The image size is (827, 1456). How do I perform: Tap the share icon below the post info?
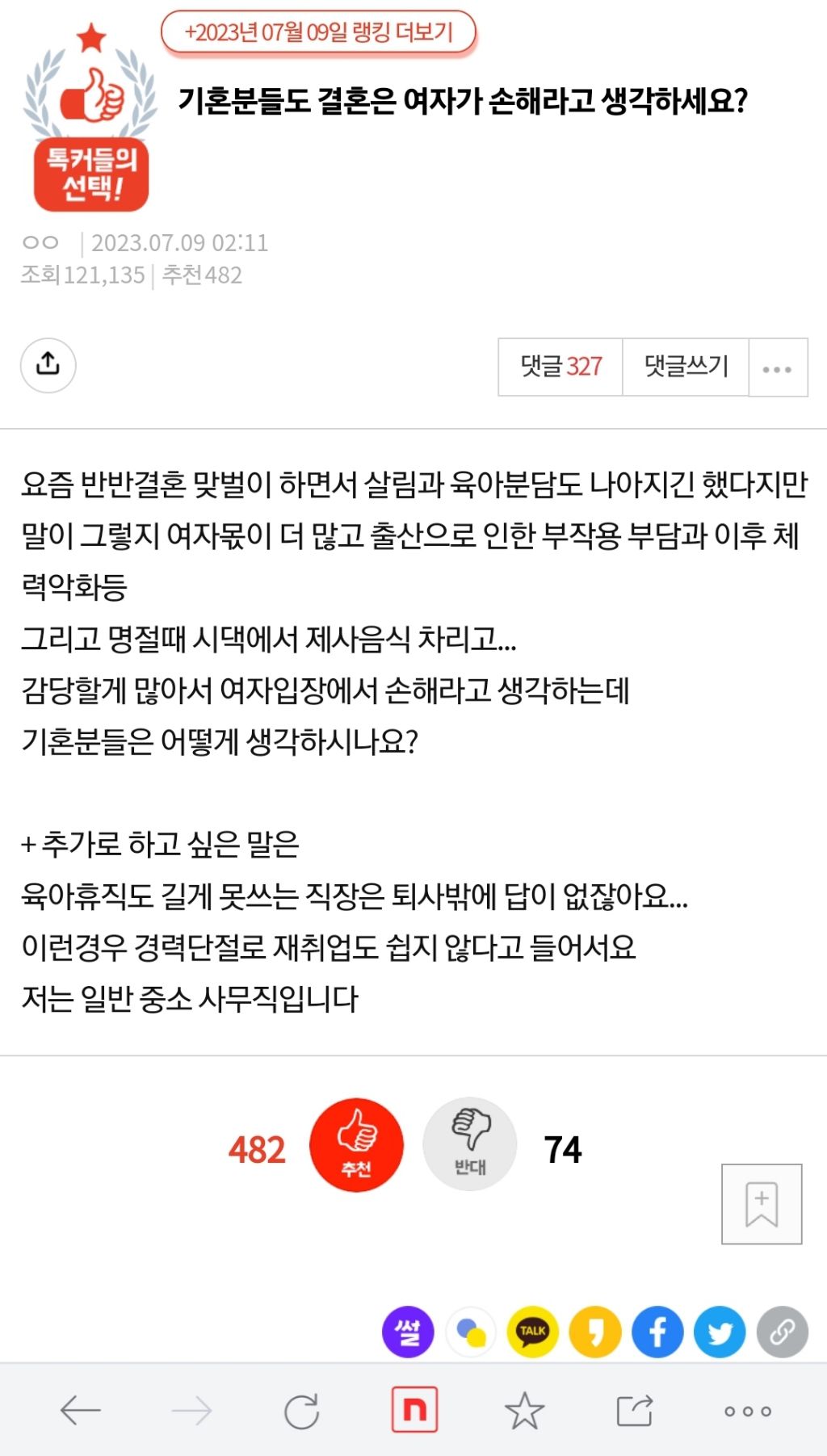coord(48,365)
